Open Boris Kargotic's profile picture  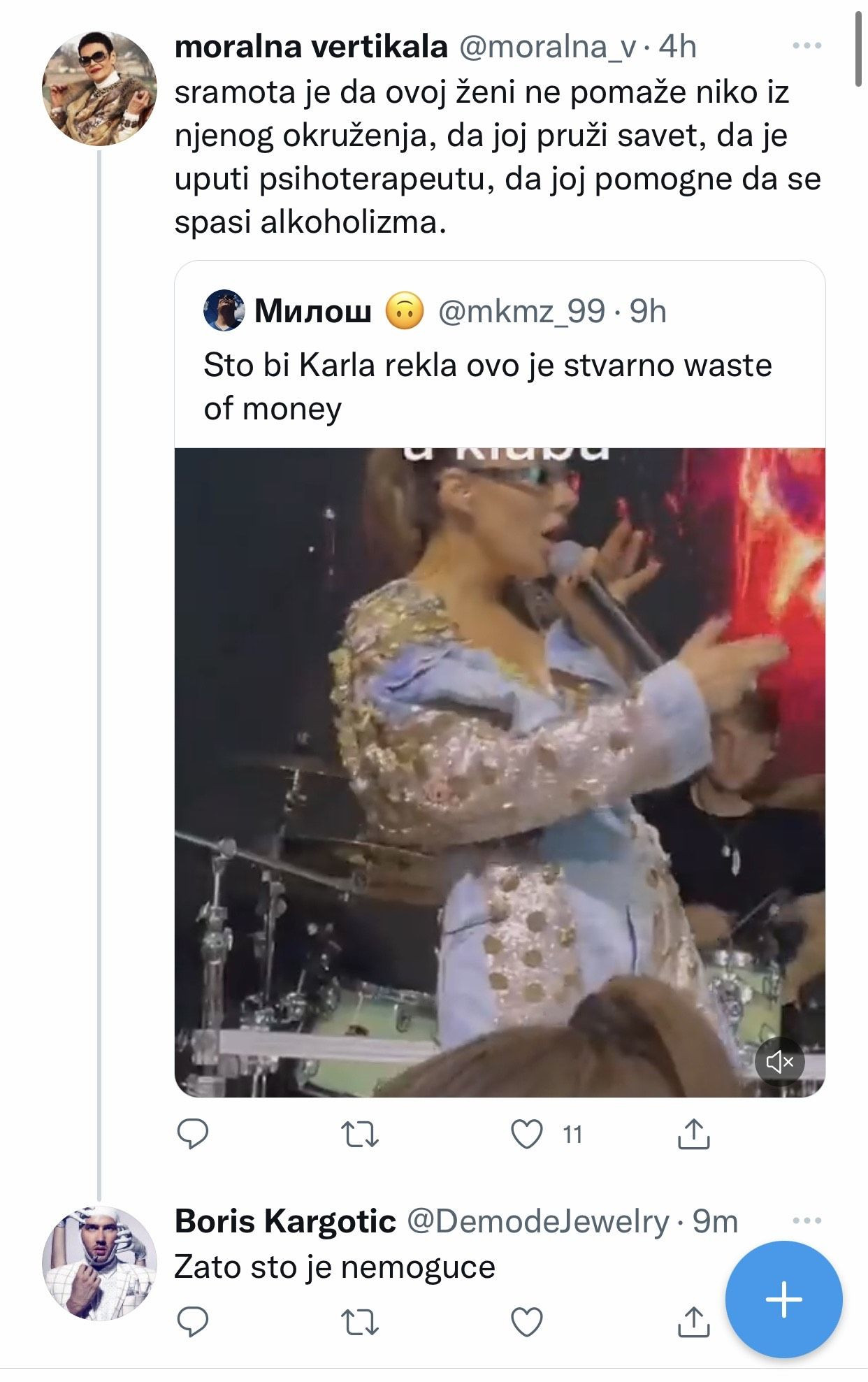pos(99,1262)
